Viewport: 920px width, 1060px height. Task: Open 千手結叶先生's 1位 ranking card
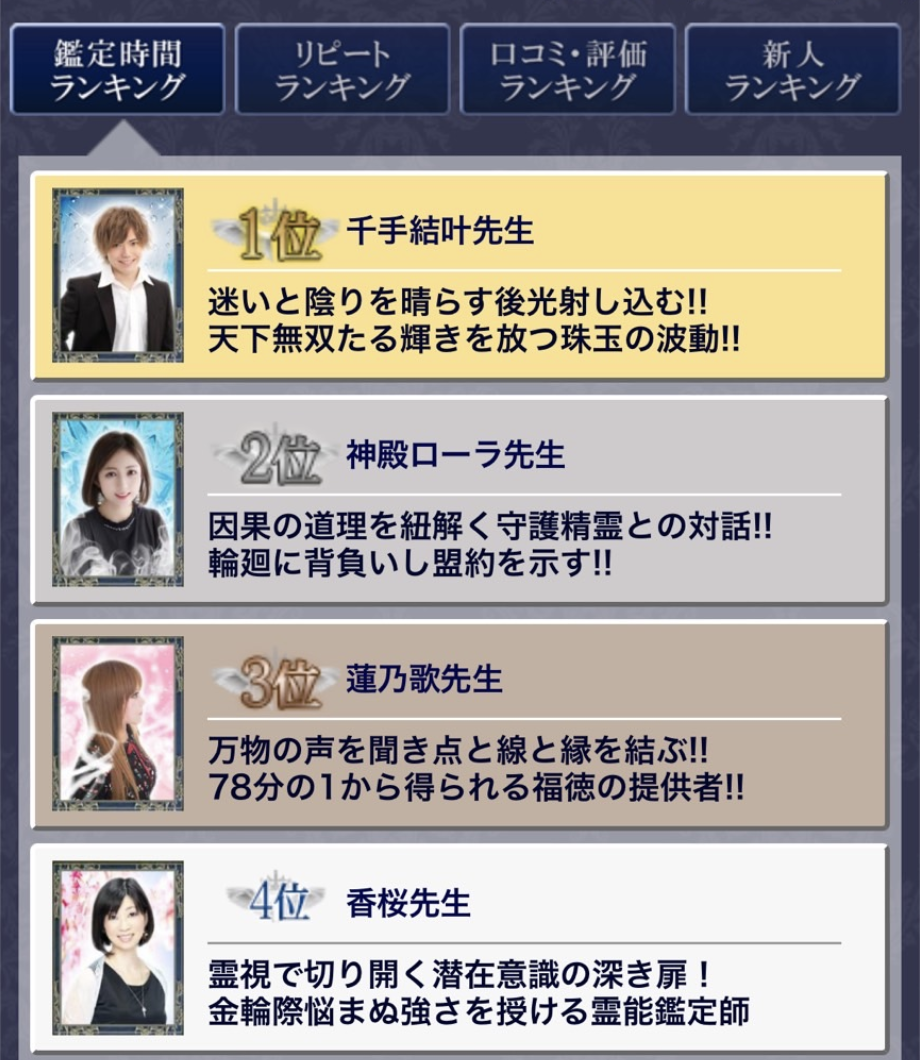pyautogui.click(x=459, y=277)
